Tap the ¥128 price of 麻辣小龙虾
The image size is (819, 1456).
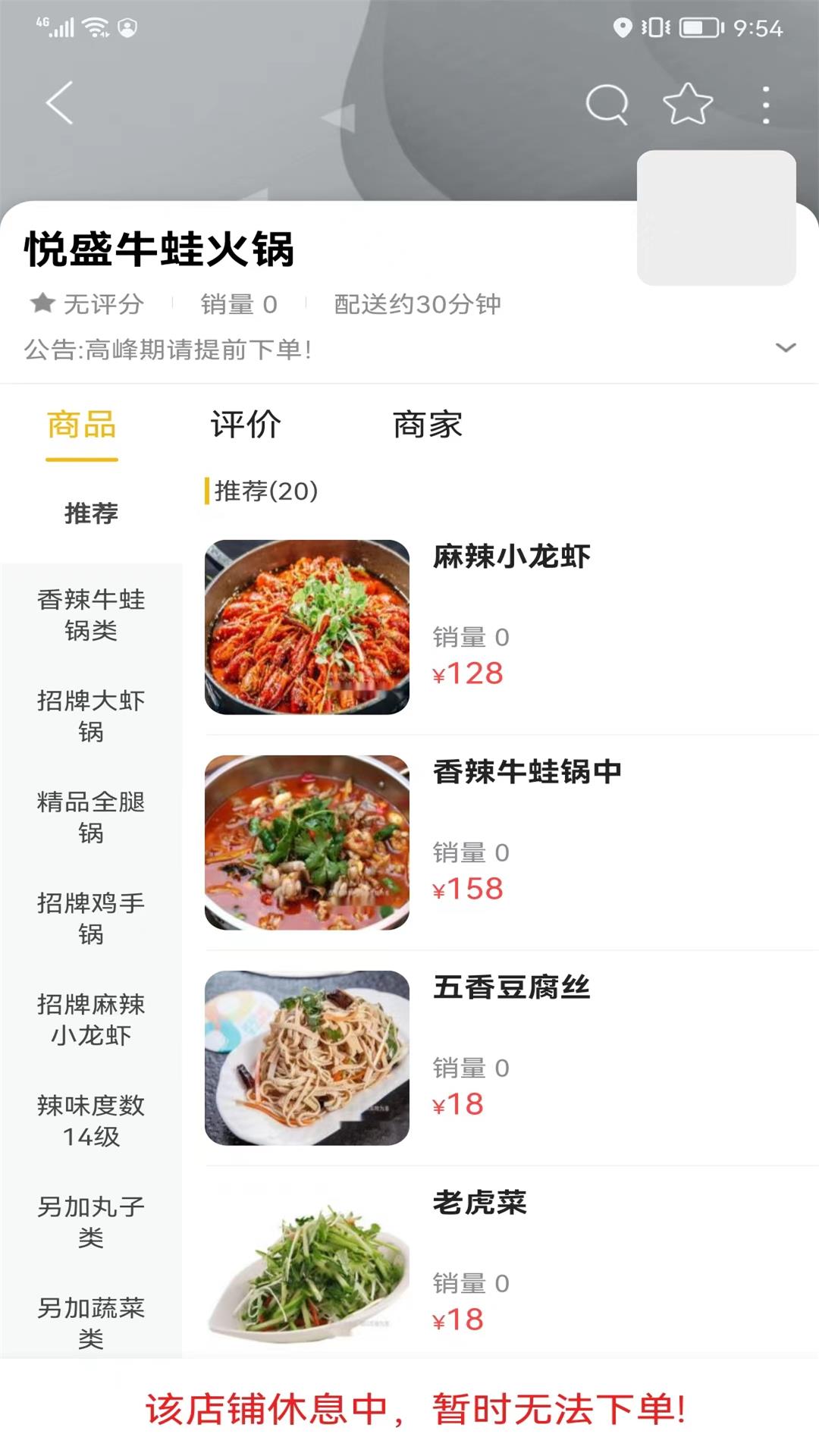tap(468, 673)
